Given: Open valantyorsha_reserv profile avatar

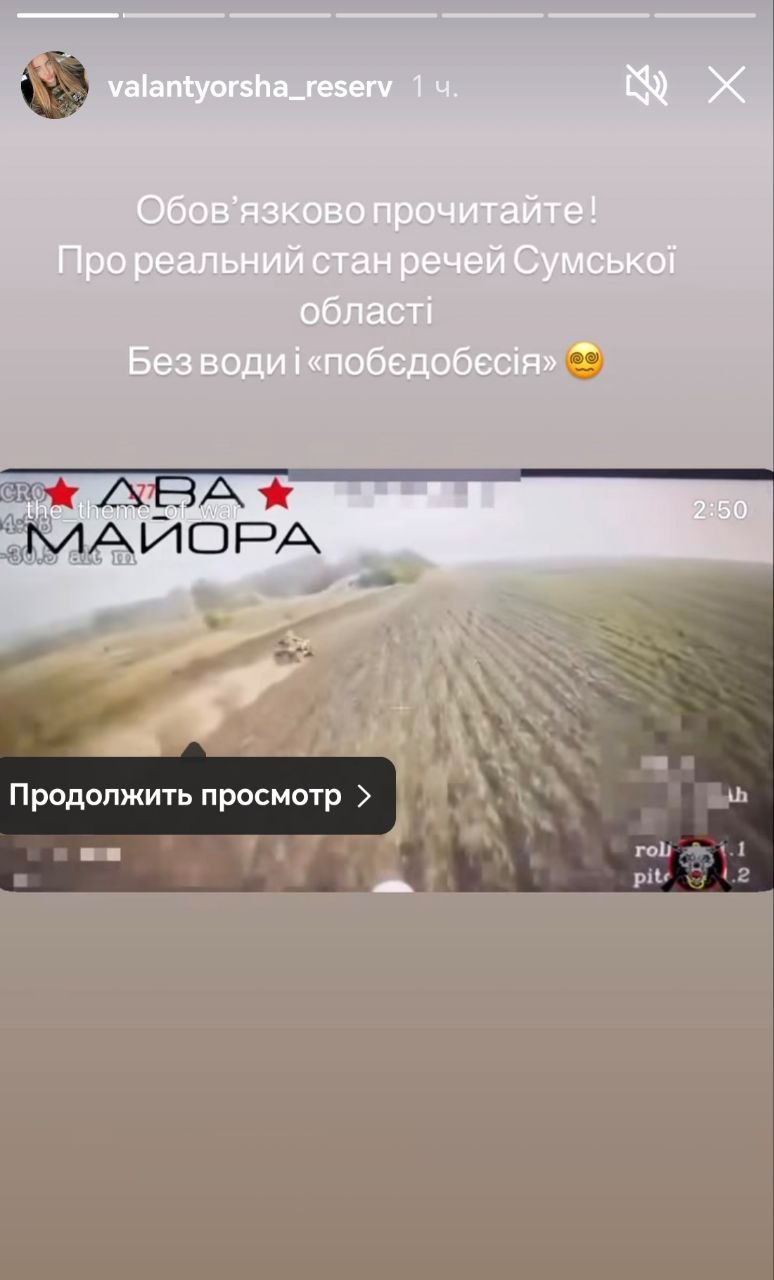Looking at the screenshot, I should (55, 86).
